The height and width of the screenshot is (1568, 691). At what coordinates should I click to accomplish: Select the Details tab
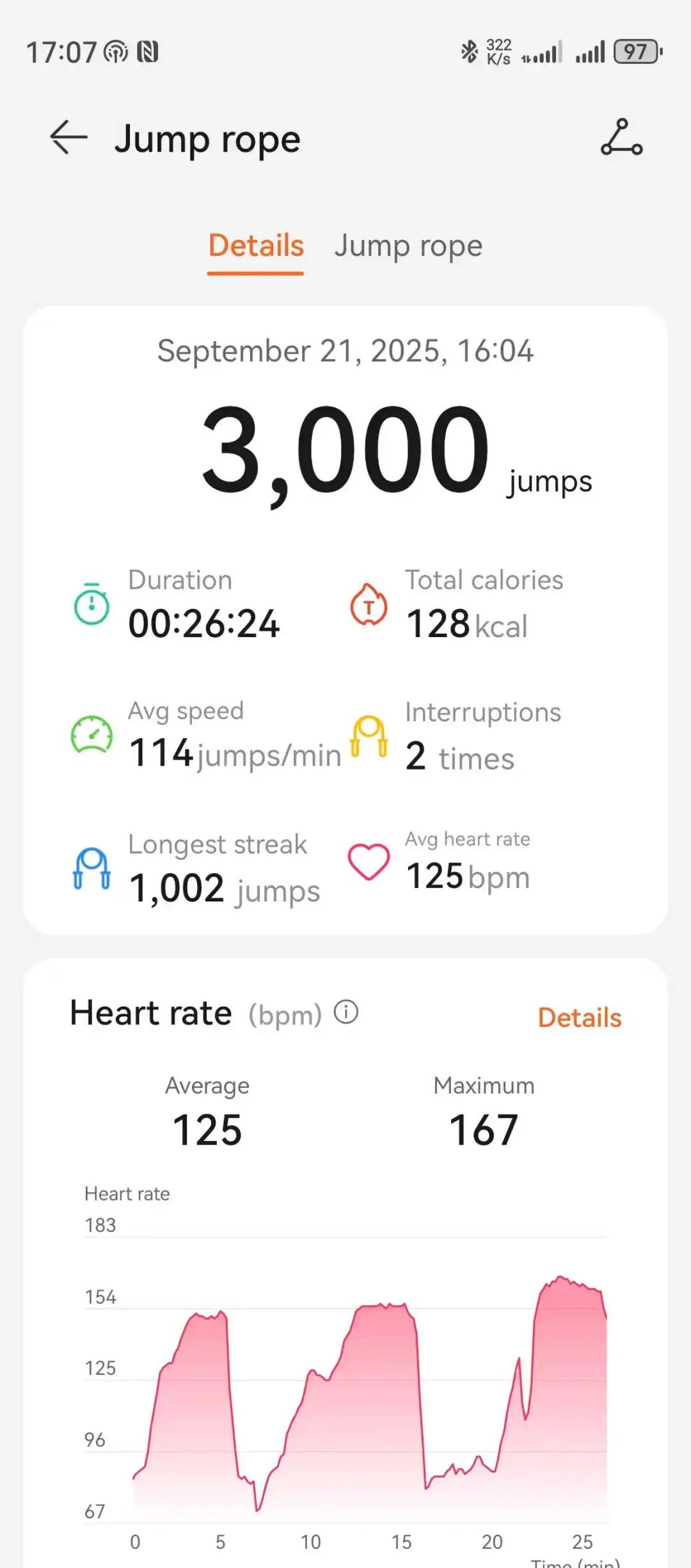(256, 247)
